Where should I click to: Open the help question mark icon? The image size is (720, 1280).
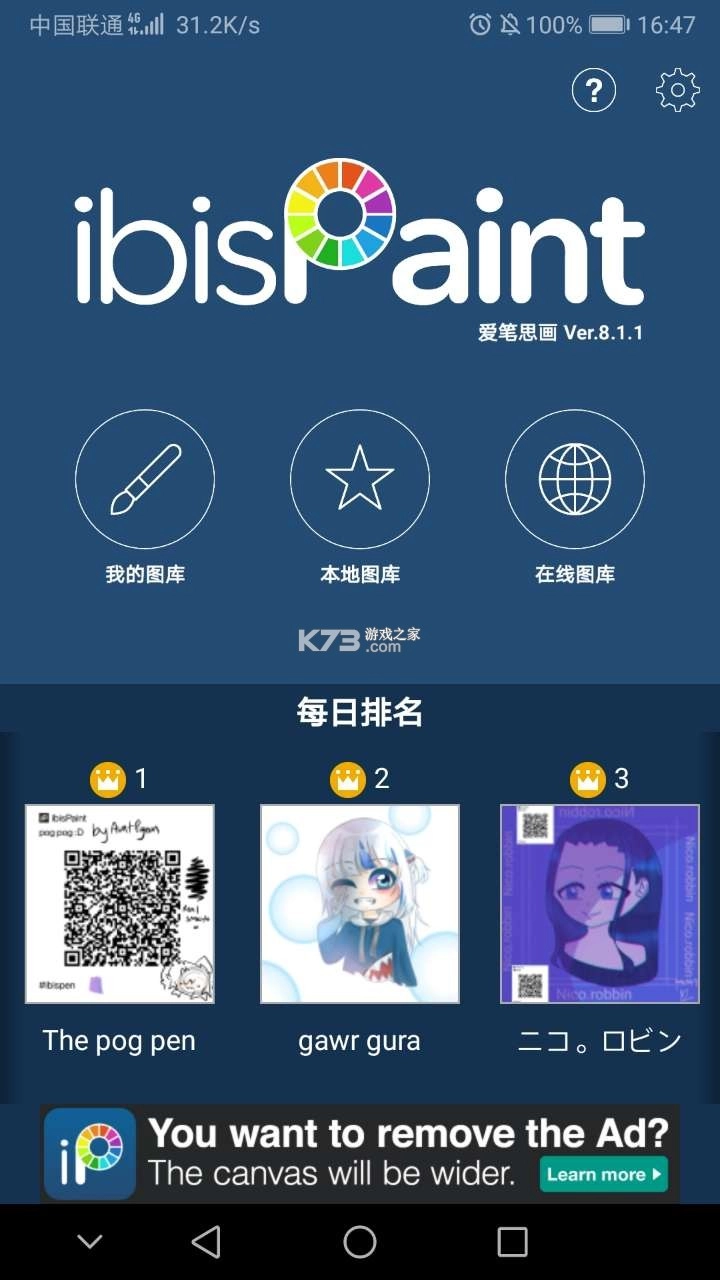(x=594, y=91)
